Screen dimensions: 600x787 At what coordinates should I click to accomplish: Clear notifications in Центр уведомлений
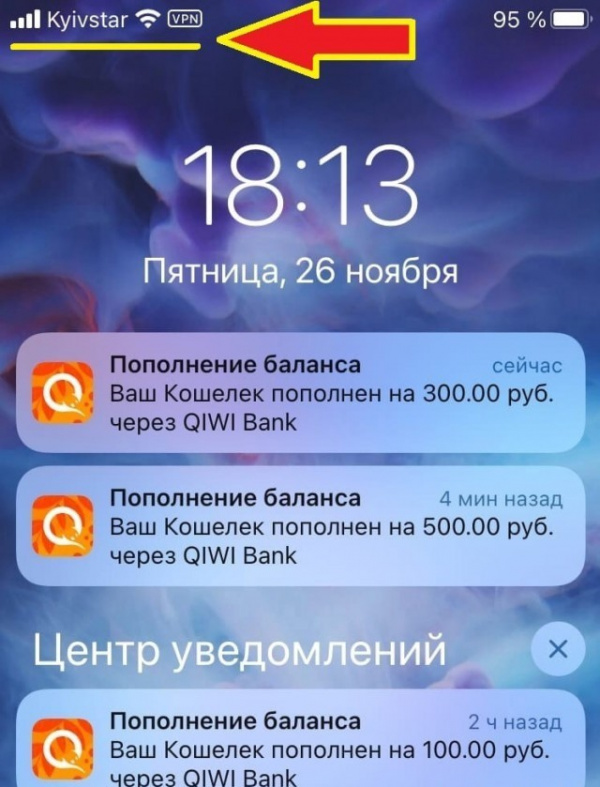[558, 650]
